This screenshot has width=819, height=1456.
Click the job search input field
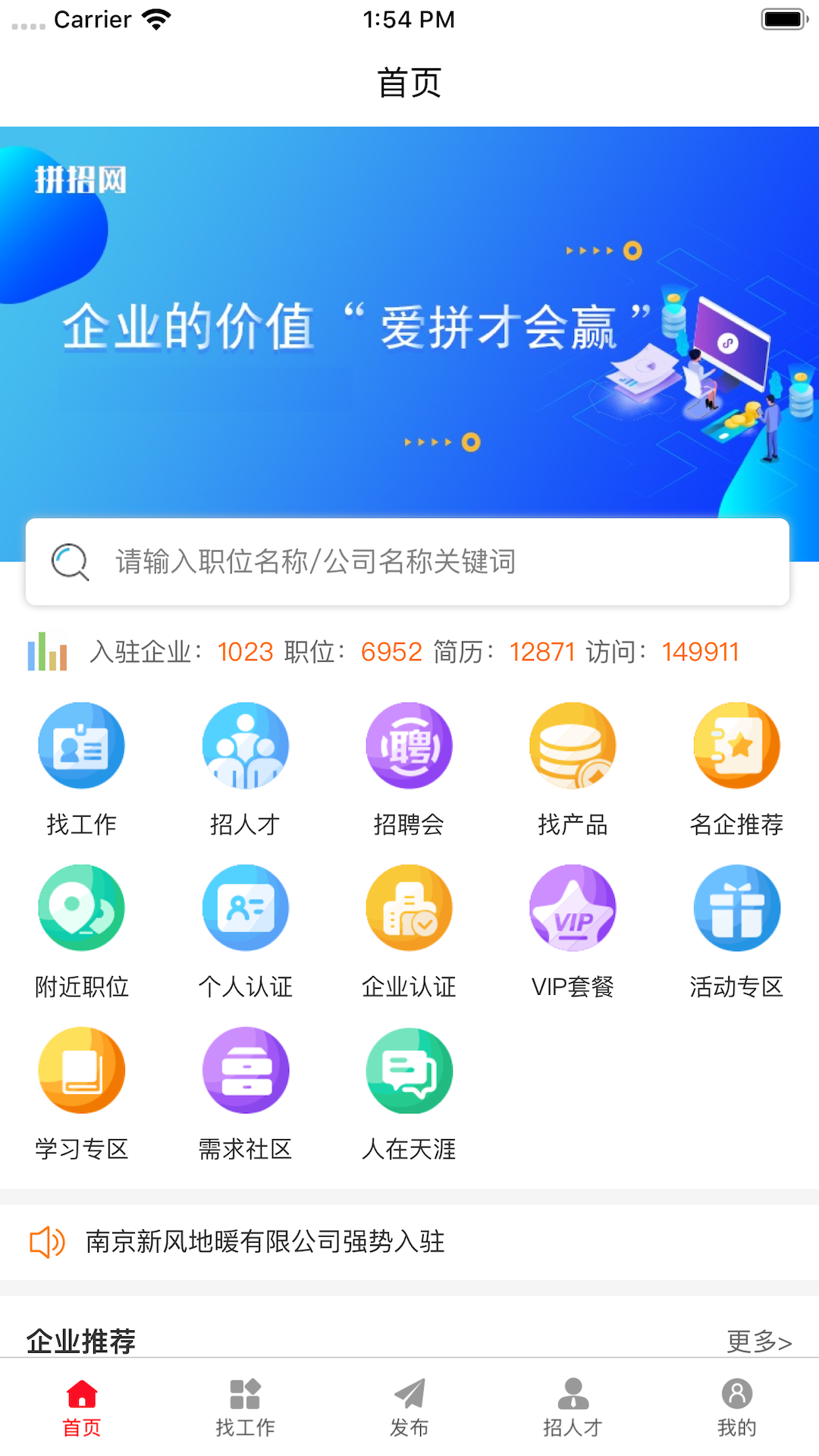(409, 563)
